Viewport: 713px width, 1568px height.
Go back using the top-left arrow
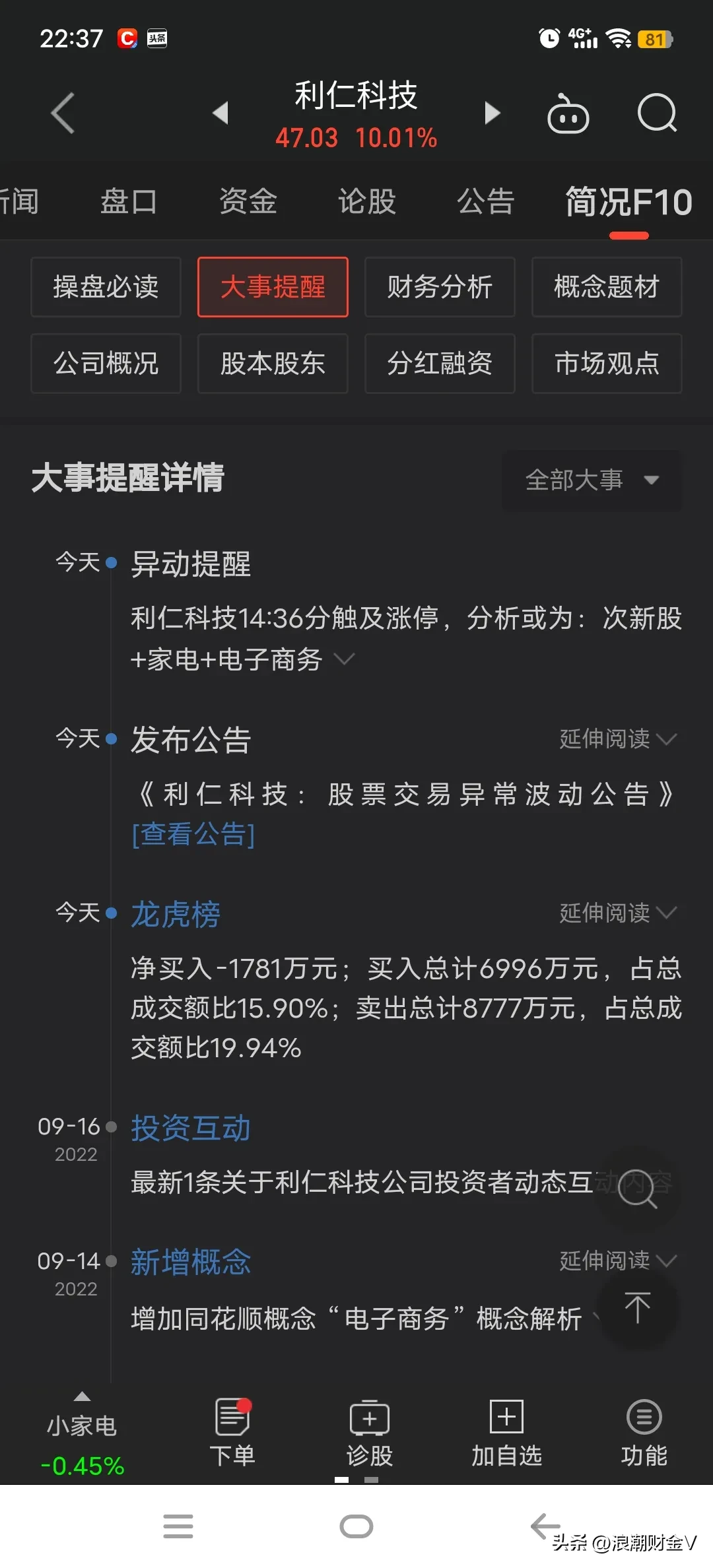[63, 114]
